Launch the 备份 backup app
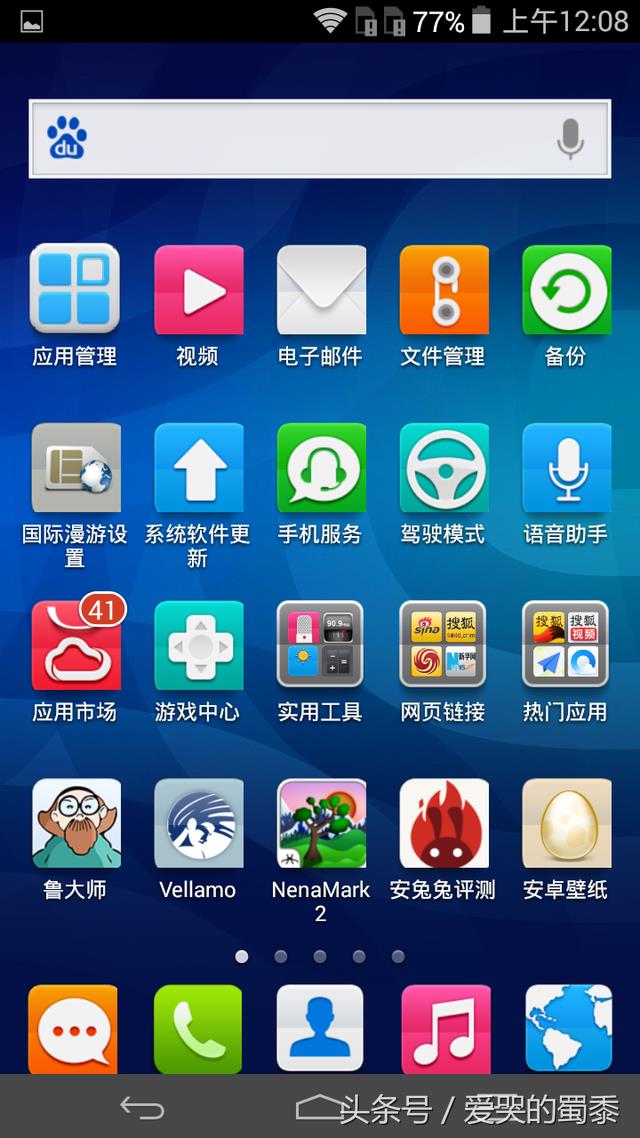This screenshot has height=1138, width=640. [566, 290]
